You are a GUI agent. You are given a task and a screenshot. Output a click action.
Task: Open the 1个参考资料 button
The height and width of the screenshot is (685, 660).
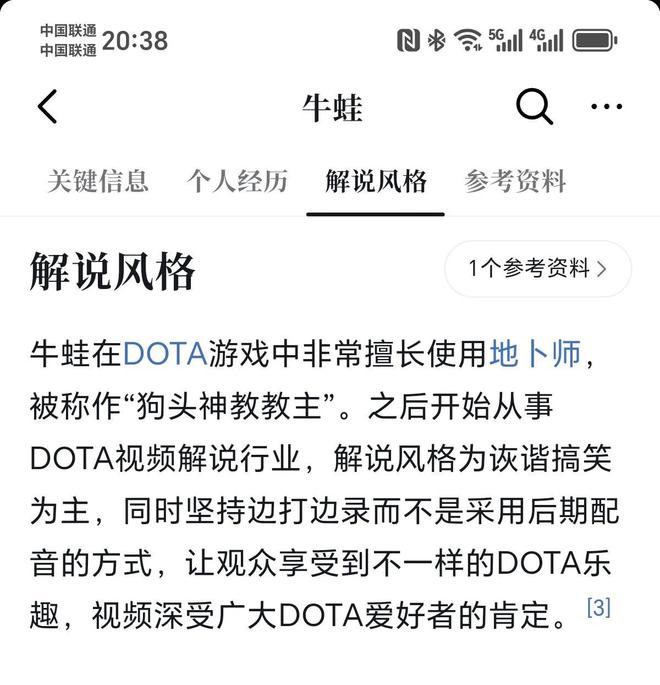(x=538, y=268)
